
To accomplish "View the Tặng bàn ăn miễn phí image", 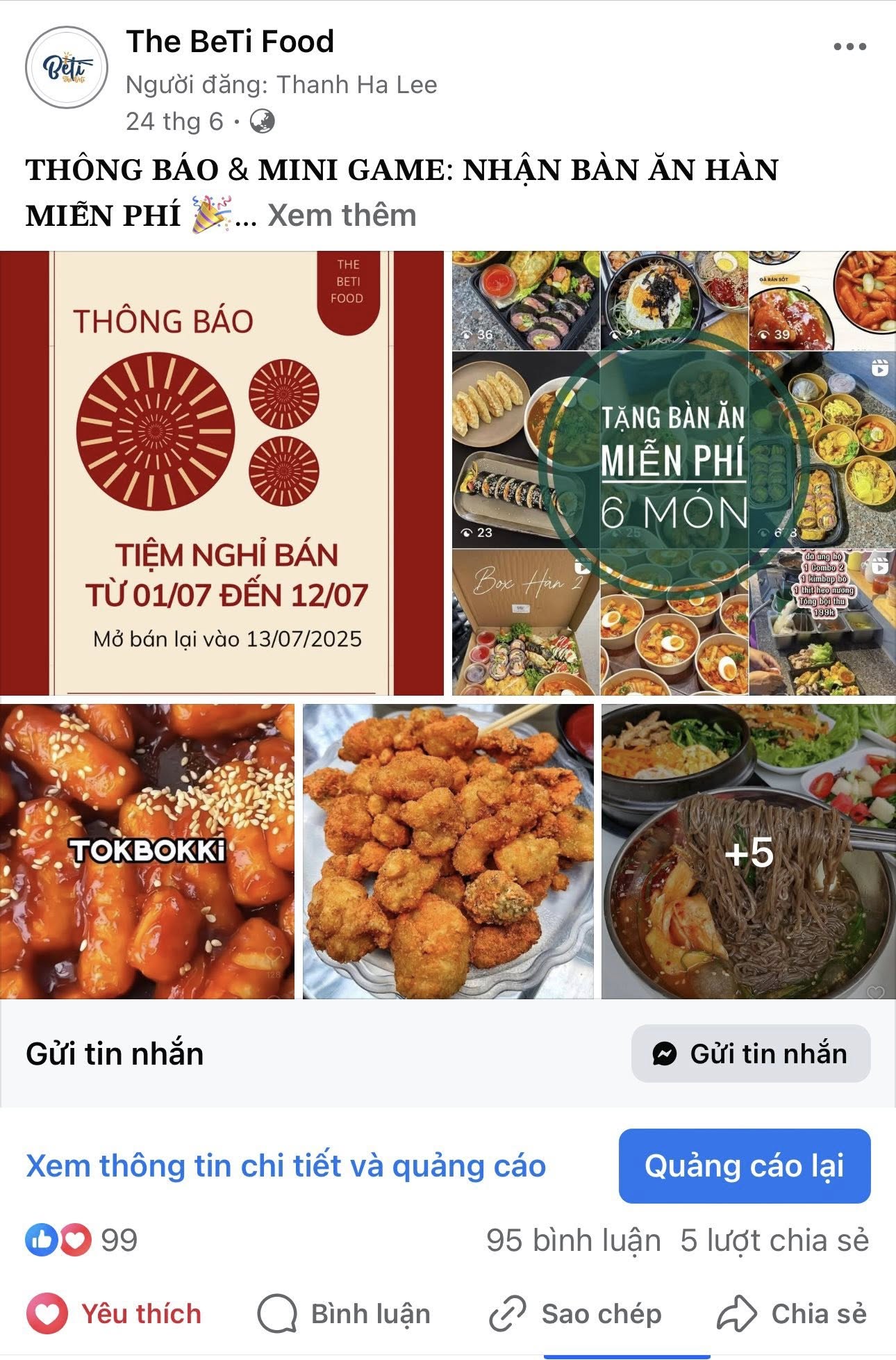I will [673, 473].
